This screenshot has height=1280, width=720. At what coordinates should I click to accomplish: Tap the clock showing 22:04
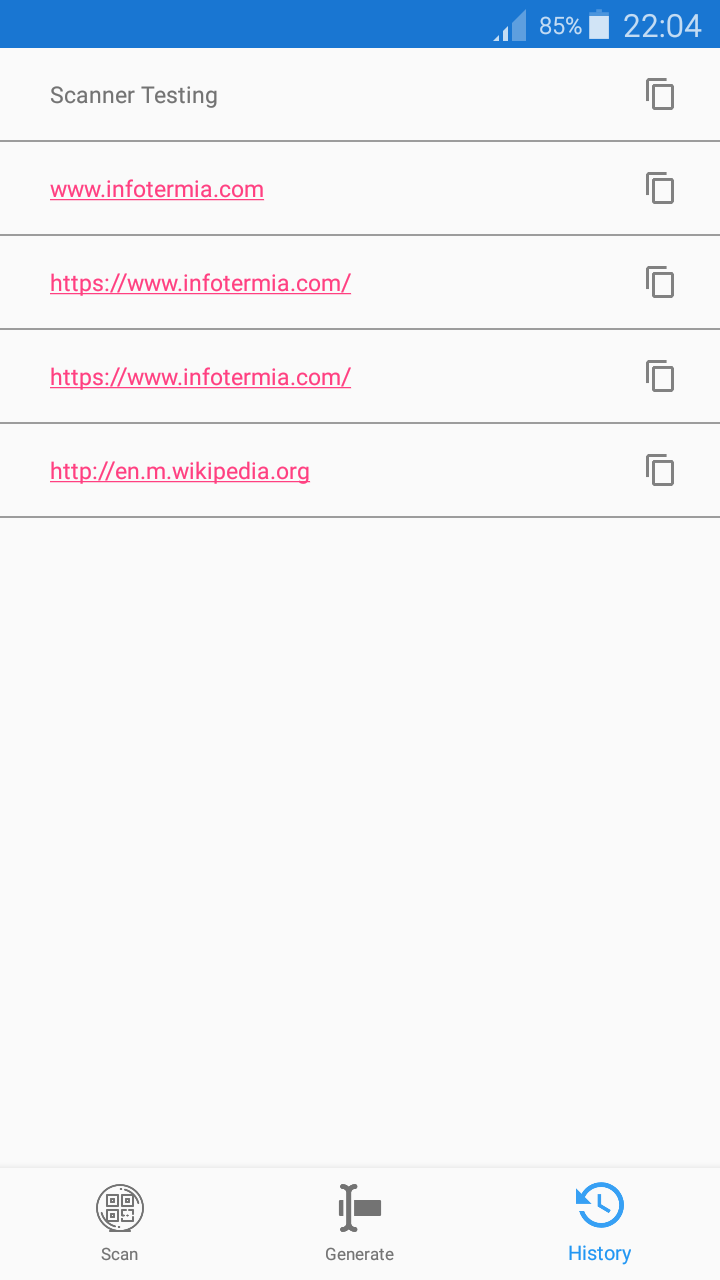tap(662, 25)
